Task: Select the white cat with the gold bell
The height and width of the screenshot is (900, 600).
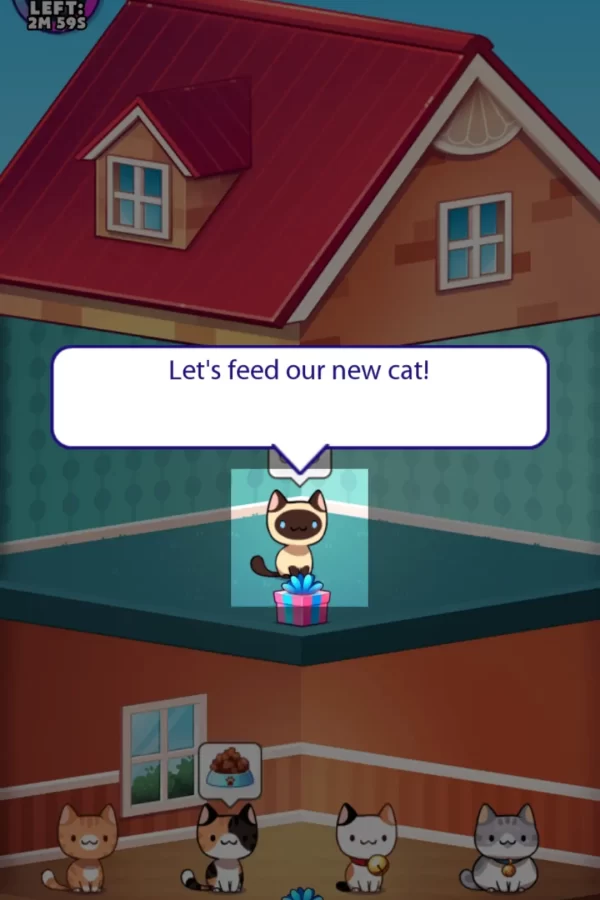Action: point(365,846)
